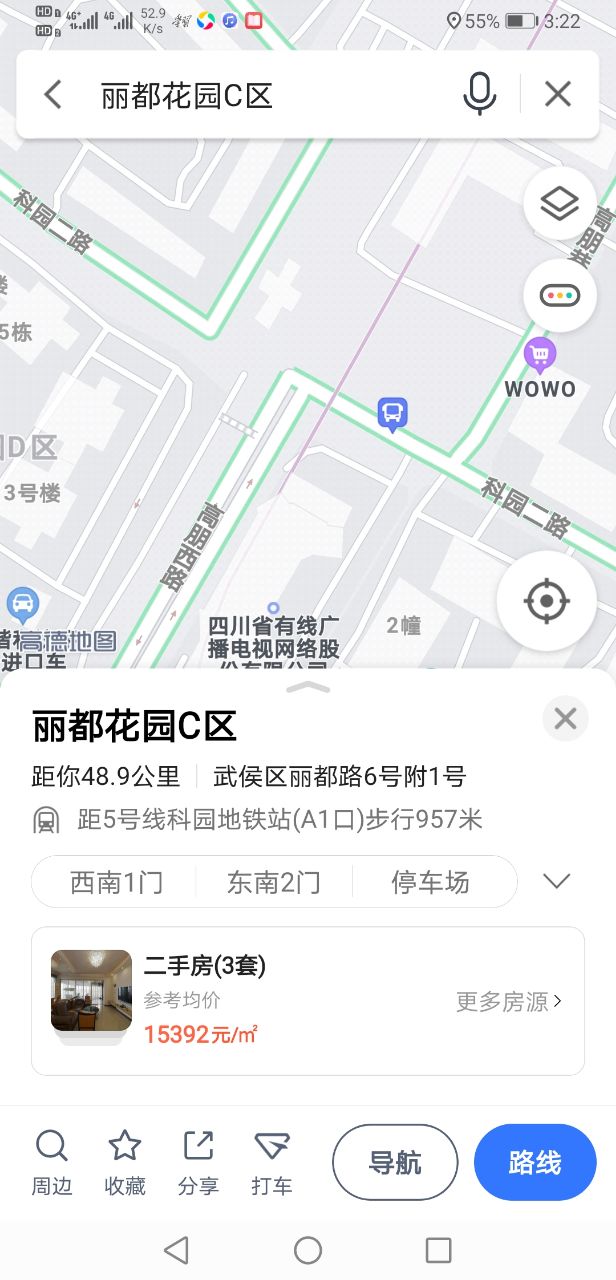Screen dimensions: 616x1280
Task: Show routes using the 路线 button
Action: click(535, 1163)
